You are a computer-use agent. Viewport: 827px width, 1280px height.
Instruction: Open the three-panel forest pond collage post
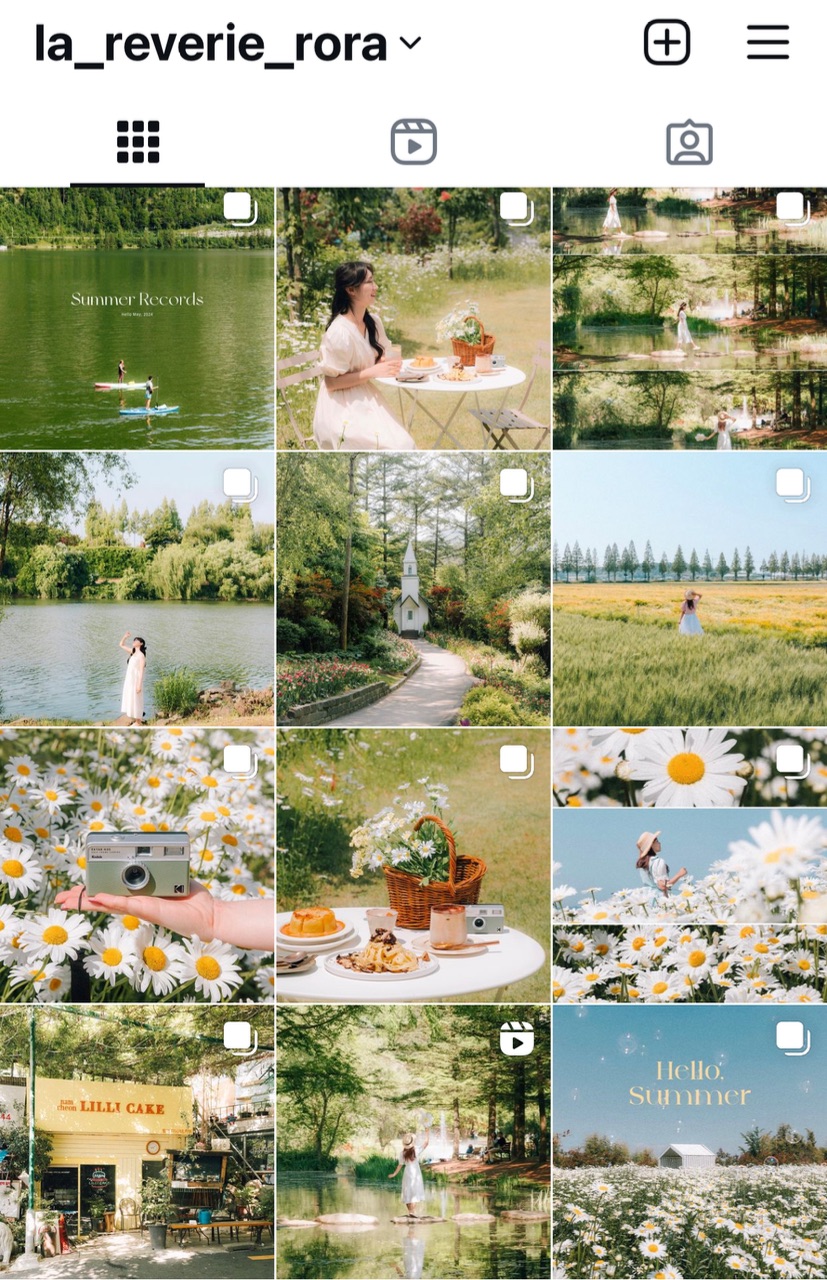tap(690, 318)
